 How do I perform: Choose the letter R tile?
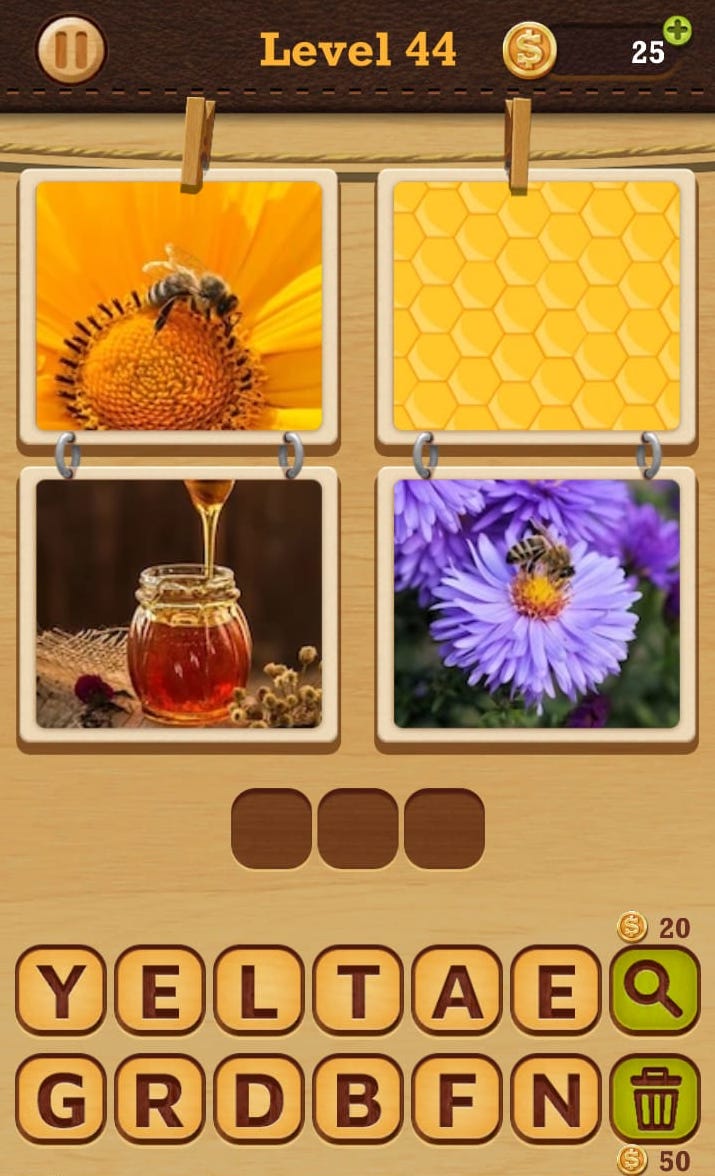tap(160, 1098)
